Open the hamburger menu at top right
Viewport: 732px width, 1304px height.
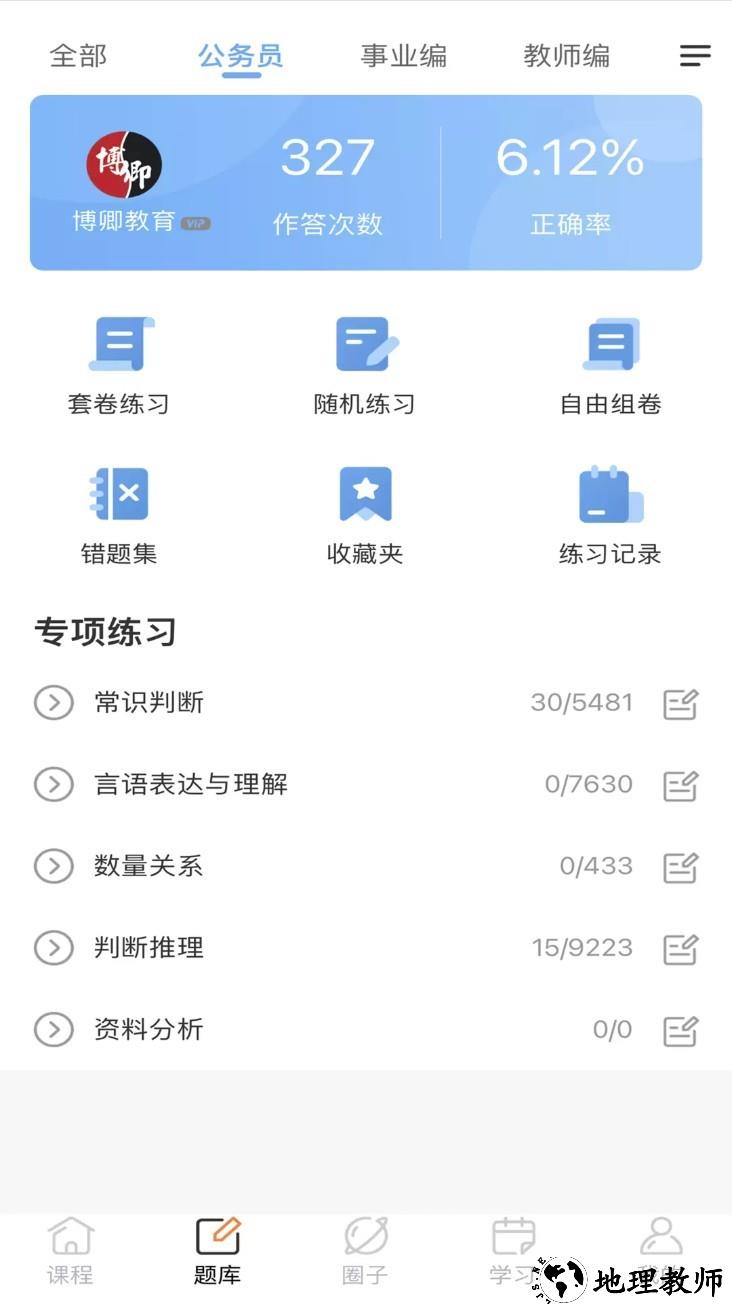tap(695, 56)
